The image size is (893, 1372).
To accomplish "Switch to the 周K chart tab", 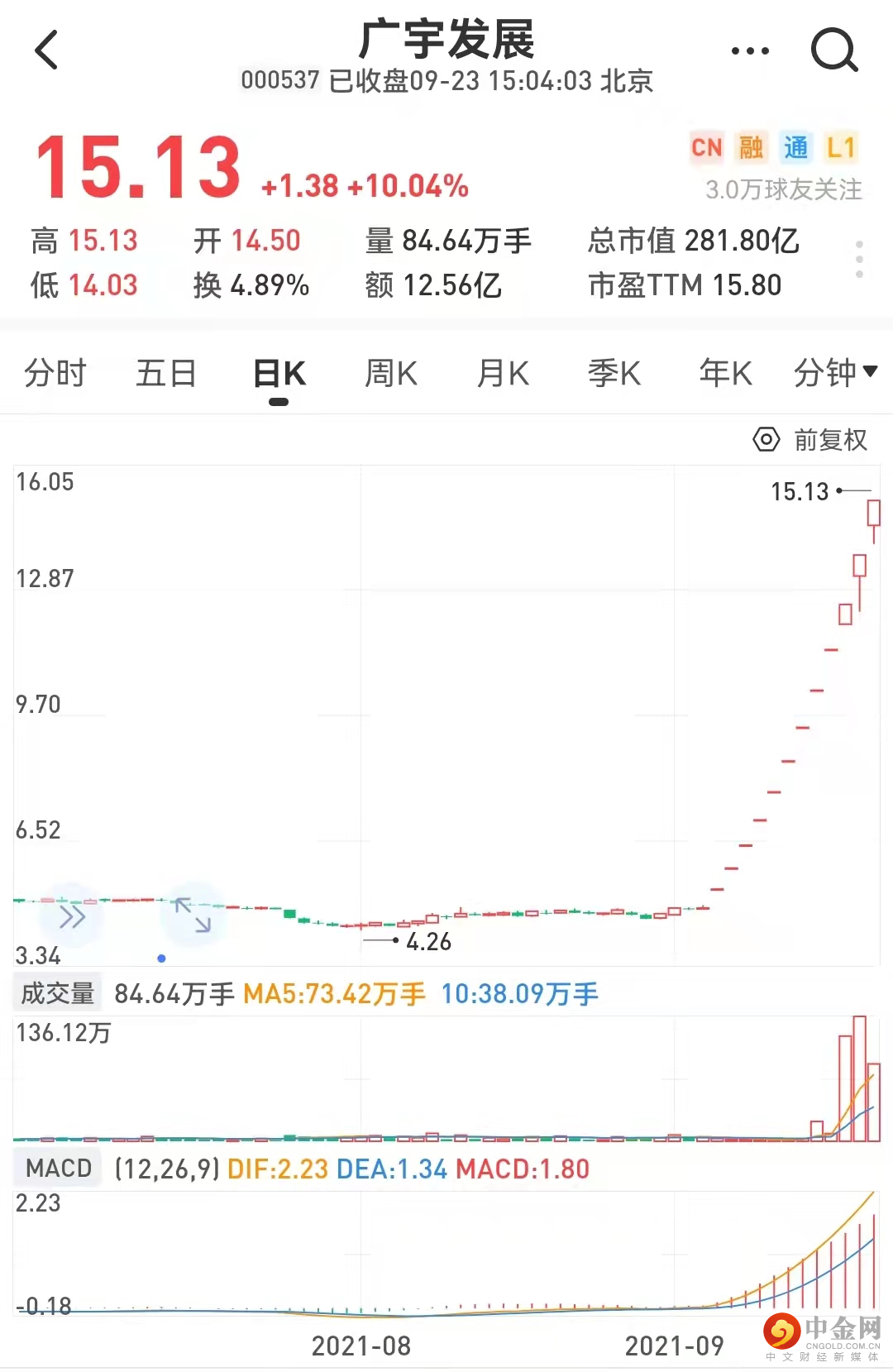I will (x=391, y=374).
